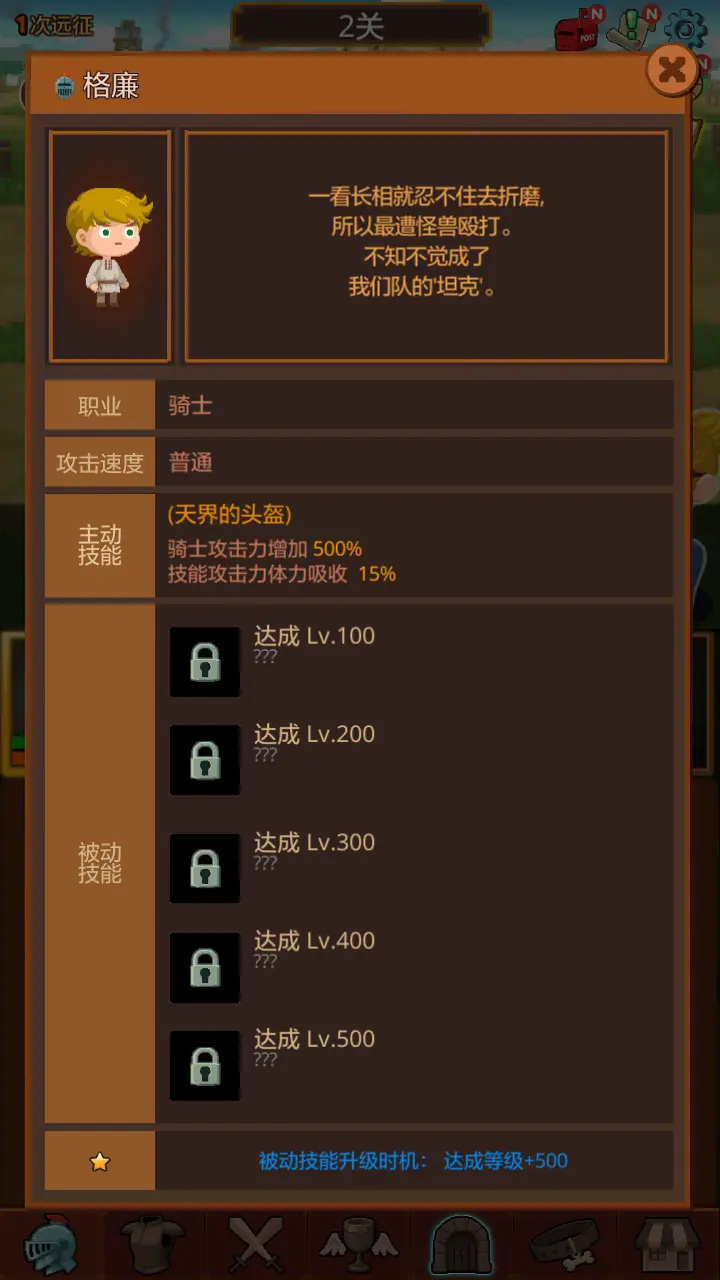Viewport: 720px width, 1280px height.
Task: Open the quest scroll with exclamation mark
Action: pos(633,30)
